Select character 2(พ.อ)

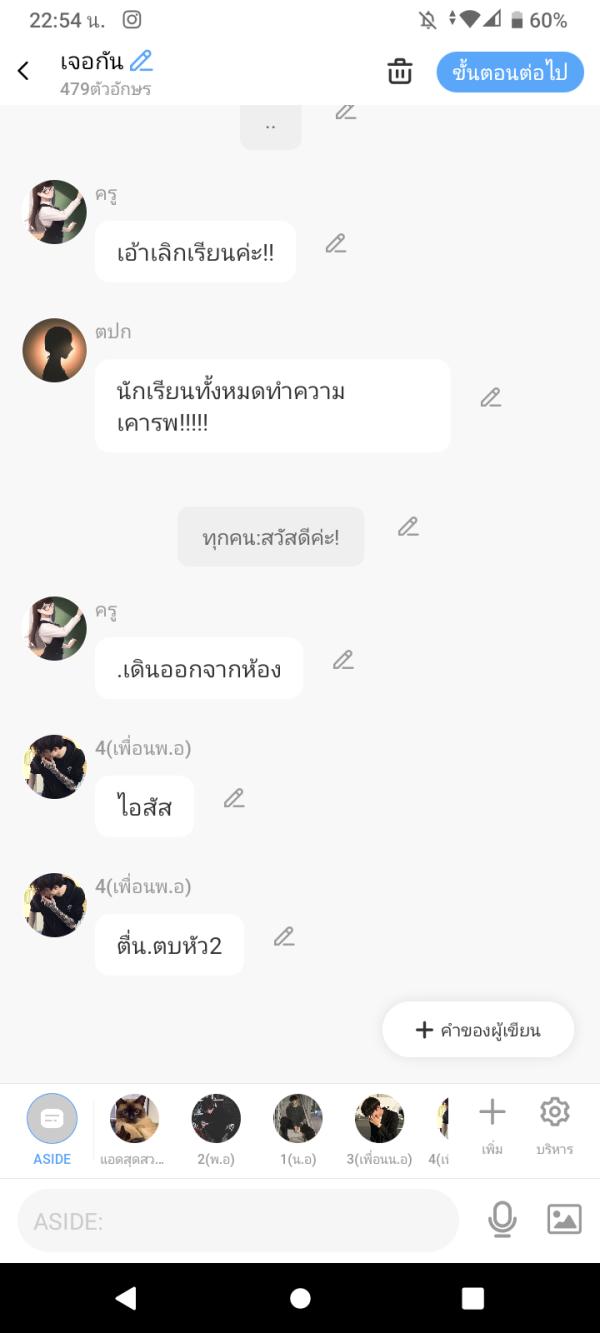tap(216, 1128)
